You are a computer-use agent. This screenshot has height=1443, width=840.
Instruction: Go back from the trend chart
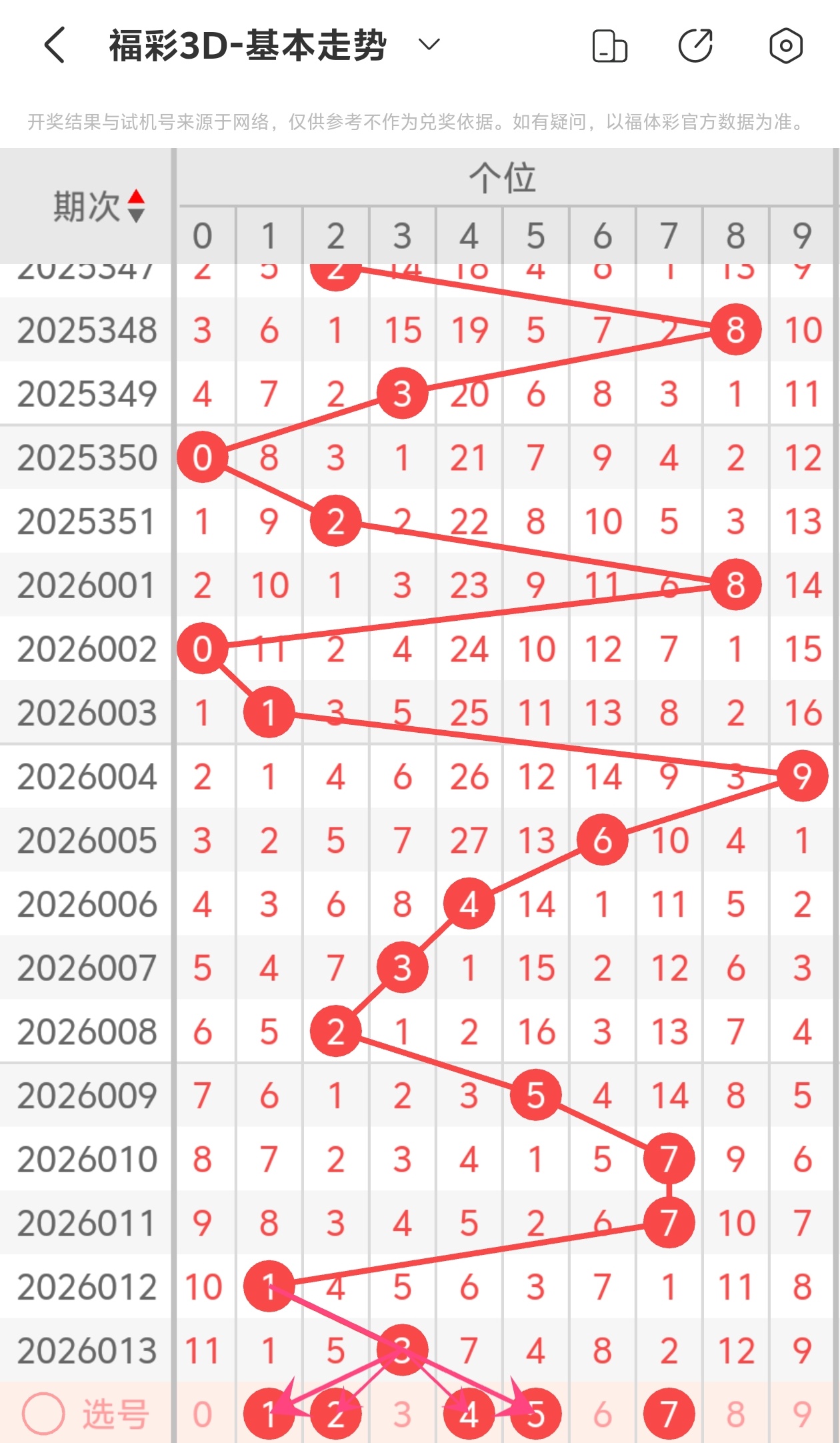click(55, 45)
